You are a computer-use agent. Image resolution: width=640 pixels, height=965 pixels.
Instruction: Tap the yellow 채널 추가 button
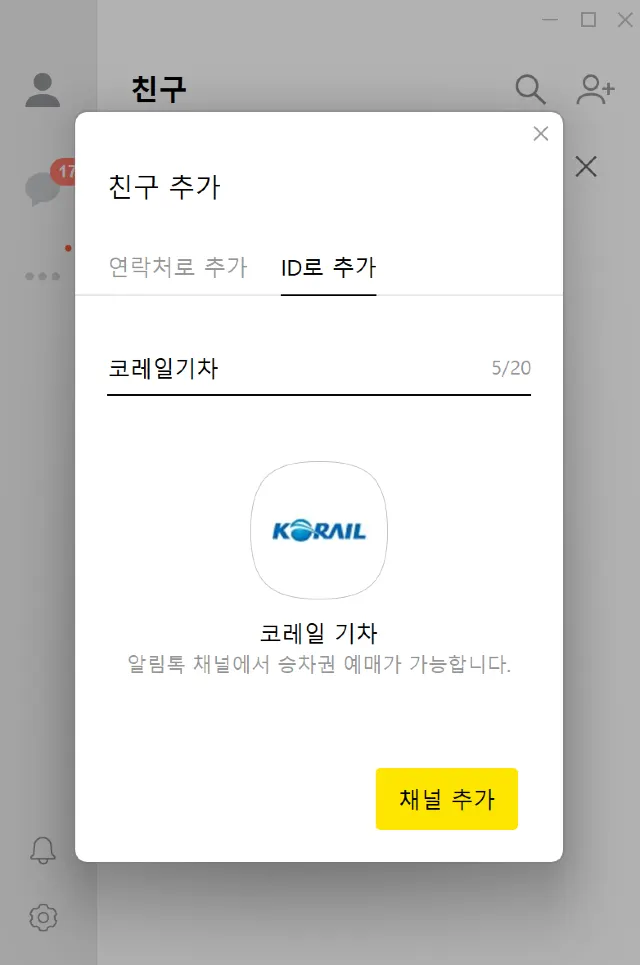447,799
